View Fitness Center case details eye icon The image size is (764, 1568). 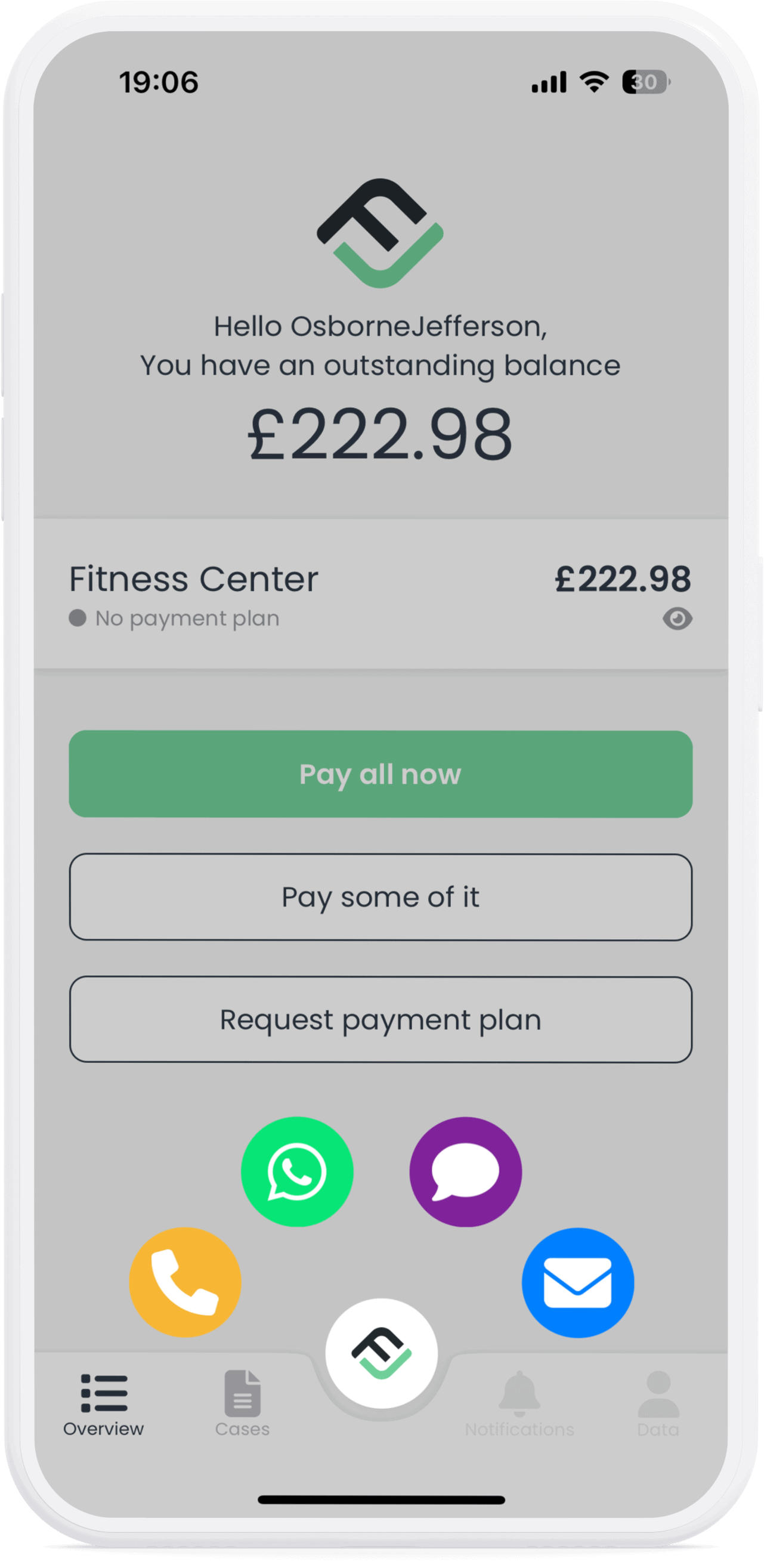click(677, 618)
